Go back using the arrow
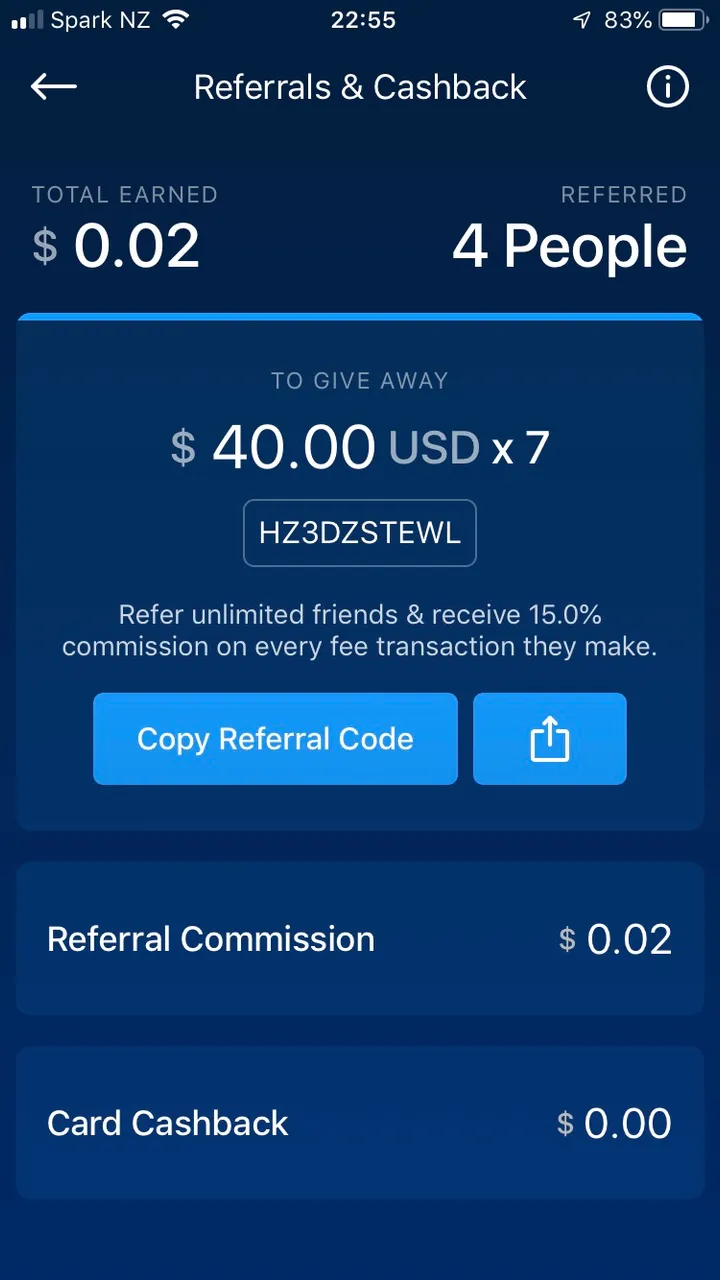Image resolution: width=720 pixels, height=1280 pixels. pos(54,87)
